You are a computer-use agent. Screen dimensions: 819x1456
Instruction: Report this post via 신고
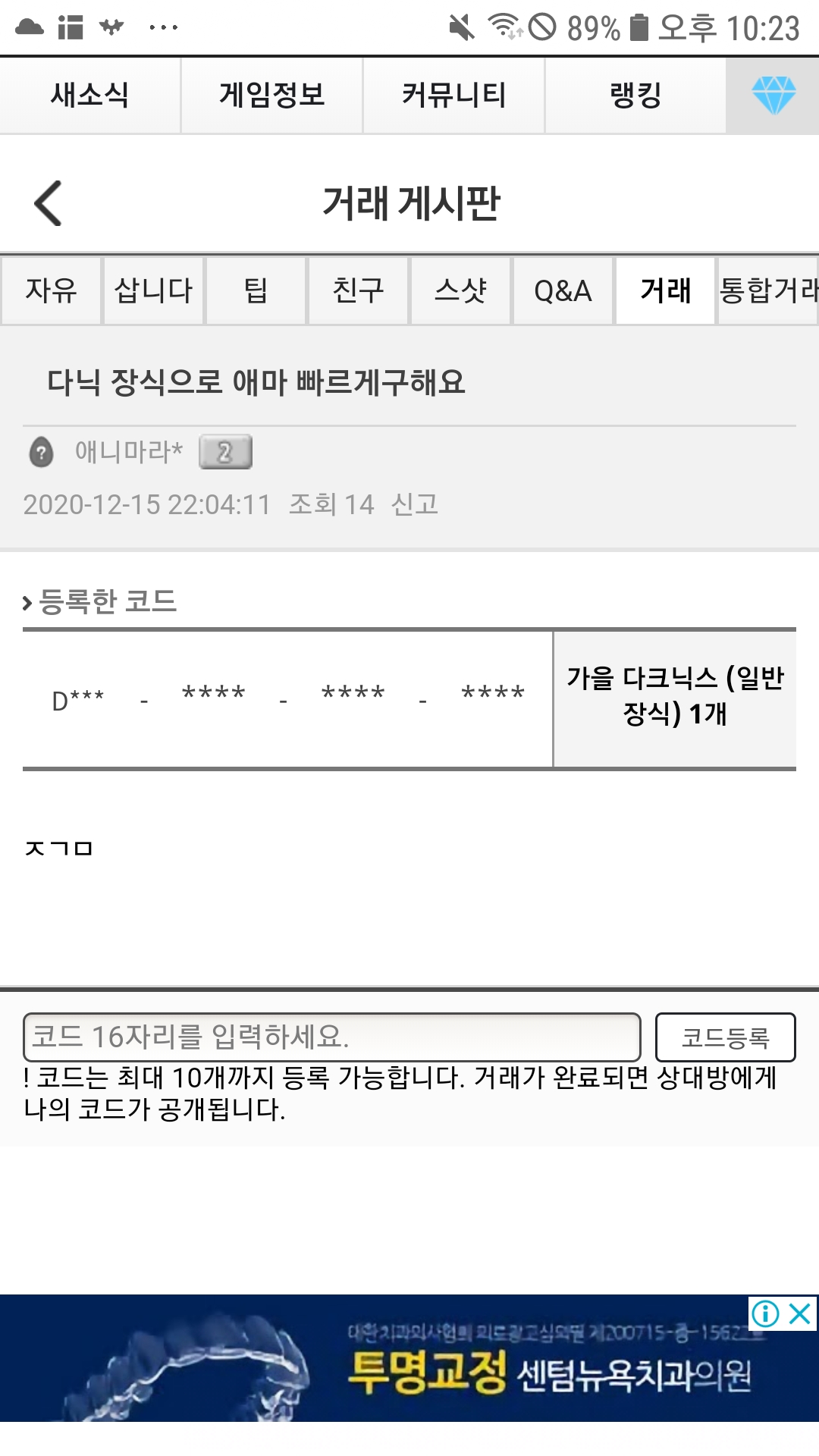(414, 504)
